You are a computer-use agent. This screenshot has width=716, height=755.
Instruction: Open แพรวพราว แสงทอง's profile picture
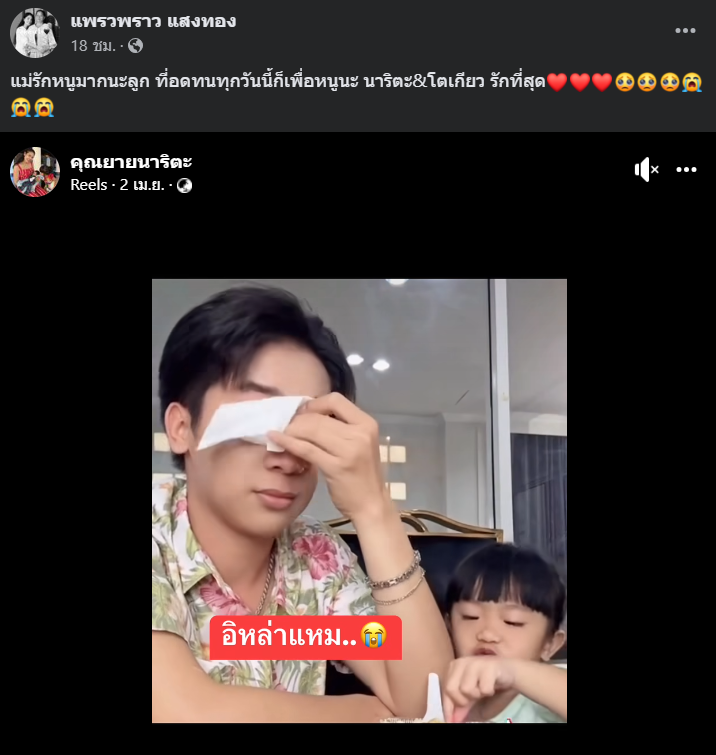point(34,33)
